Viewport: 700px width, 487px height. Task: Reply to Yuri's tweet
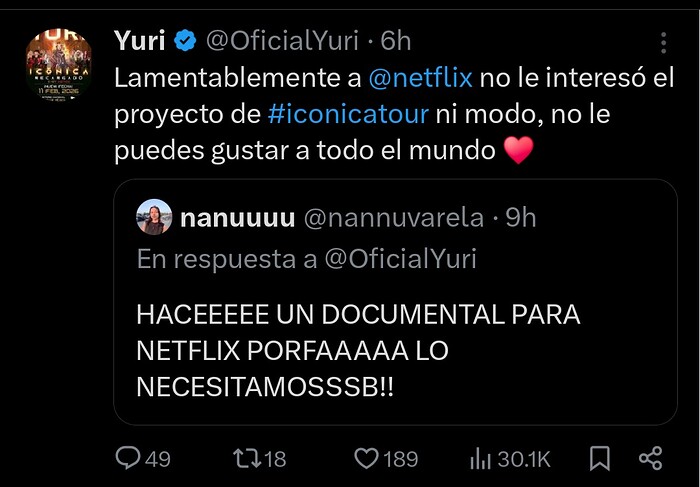point(128,458)
